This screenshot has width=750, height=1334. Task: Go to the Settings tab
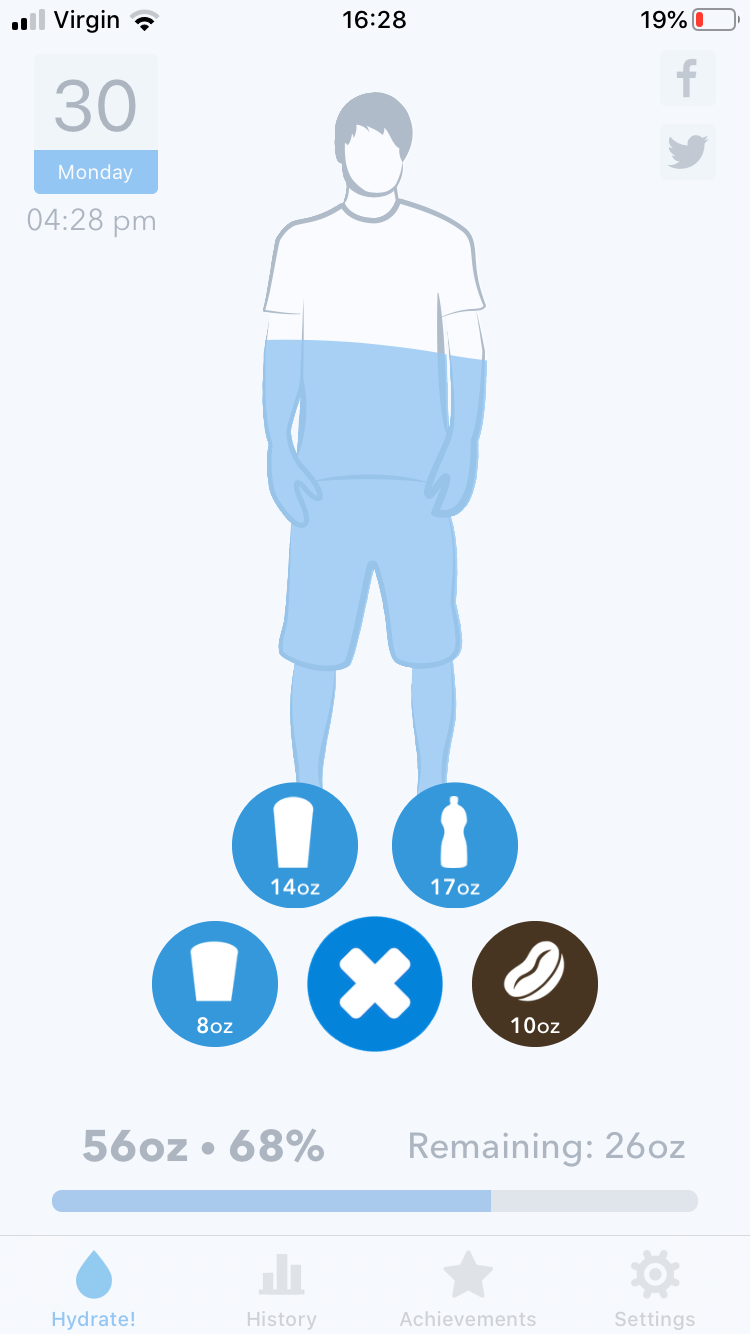pyautogui.click(x=655, y=1290)
